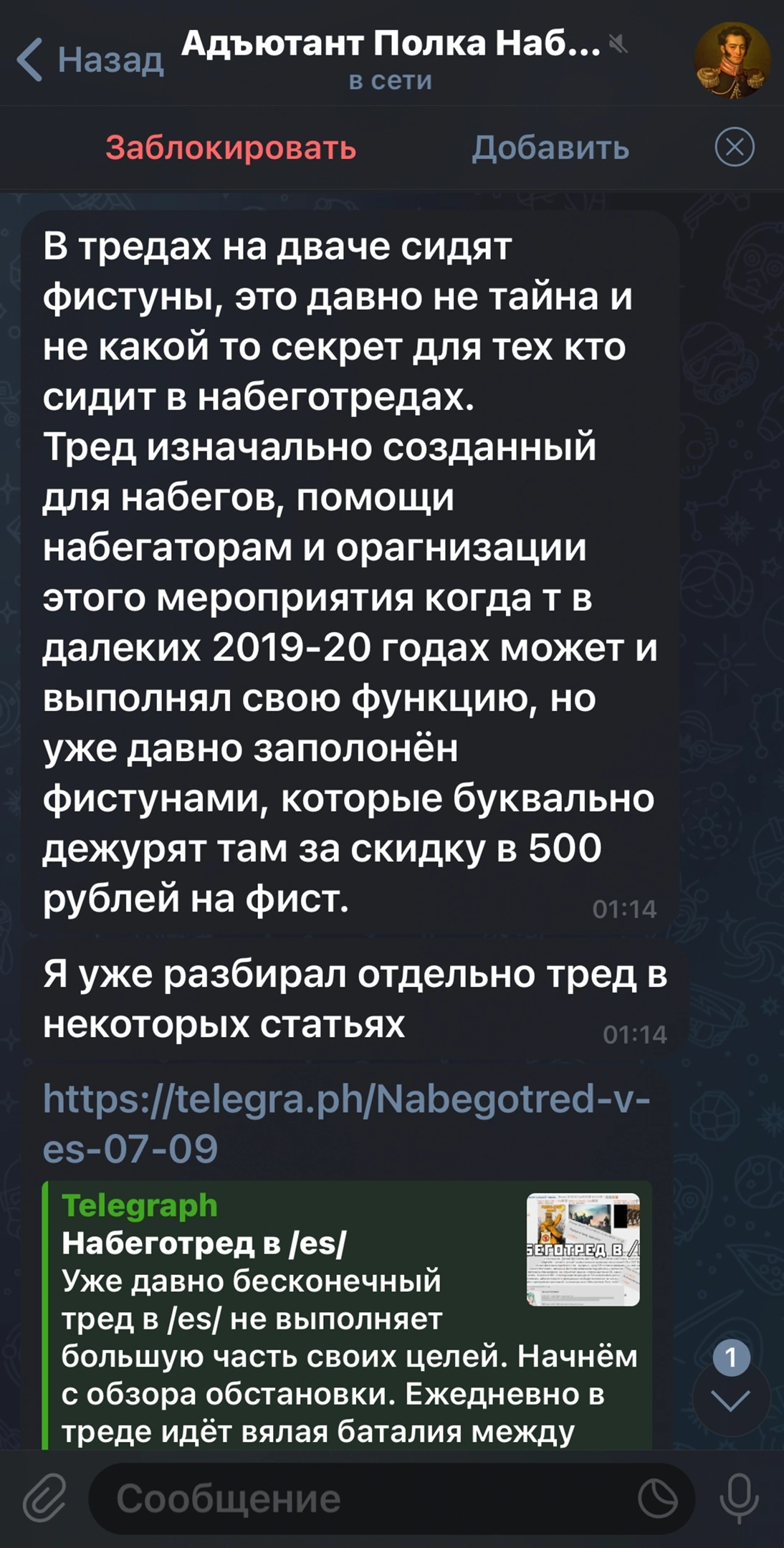
Task: Open the telegra.ph Nabegotred link
Action: (346, 1123)
